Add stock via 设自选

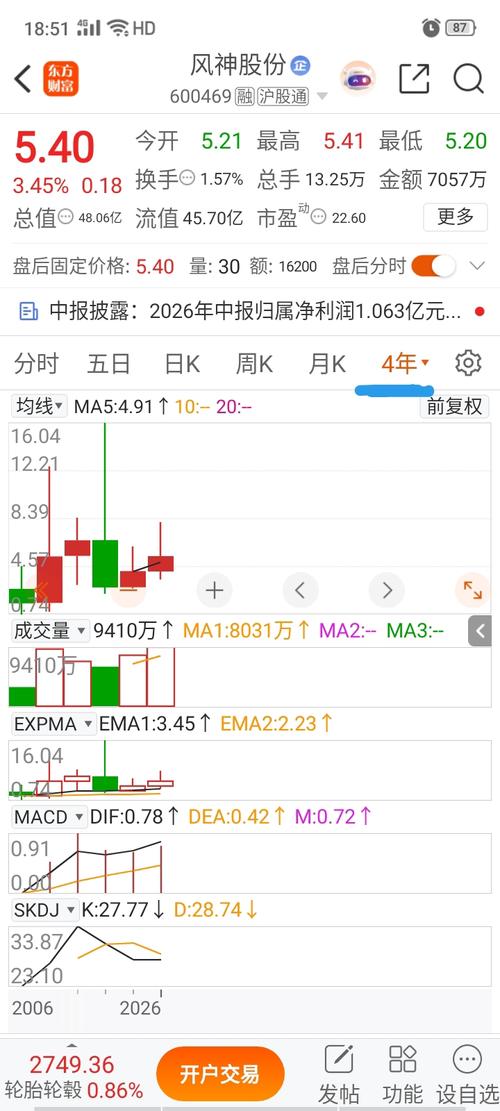[x=467, y=1074]
